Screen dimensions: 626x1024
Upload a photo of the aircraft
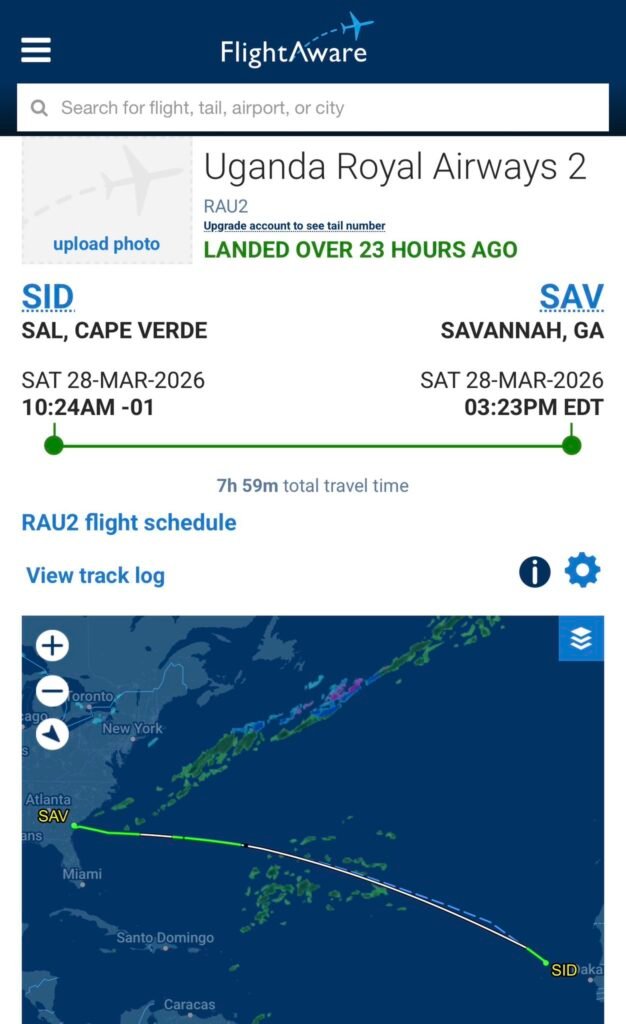(106, 244)
